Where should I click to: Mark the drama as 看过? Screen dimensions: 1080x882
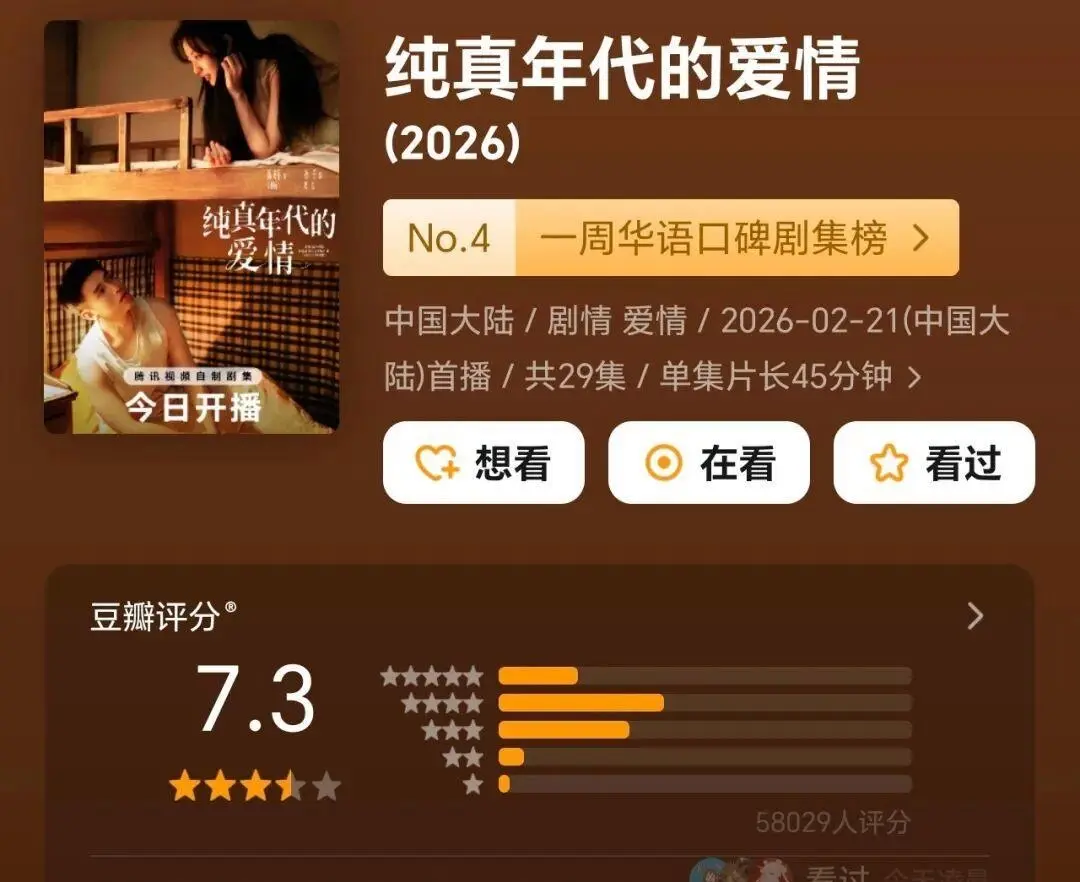coord(934,463)
